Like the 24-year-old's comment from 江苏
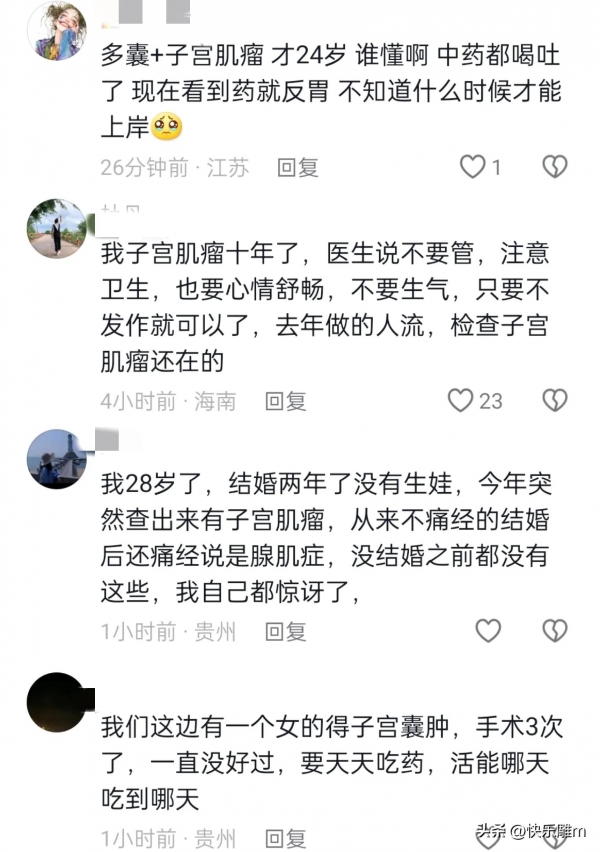The height and width of the screenshot is (852, 600). click(x=472, y=167)
